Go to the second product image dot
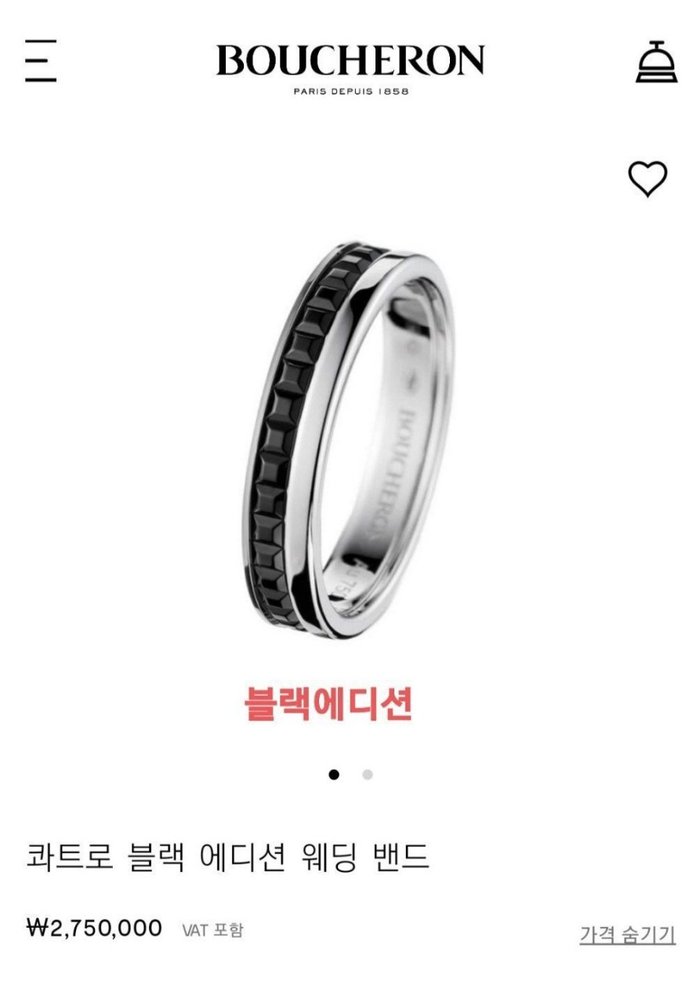 tap(367, 774)
